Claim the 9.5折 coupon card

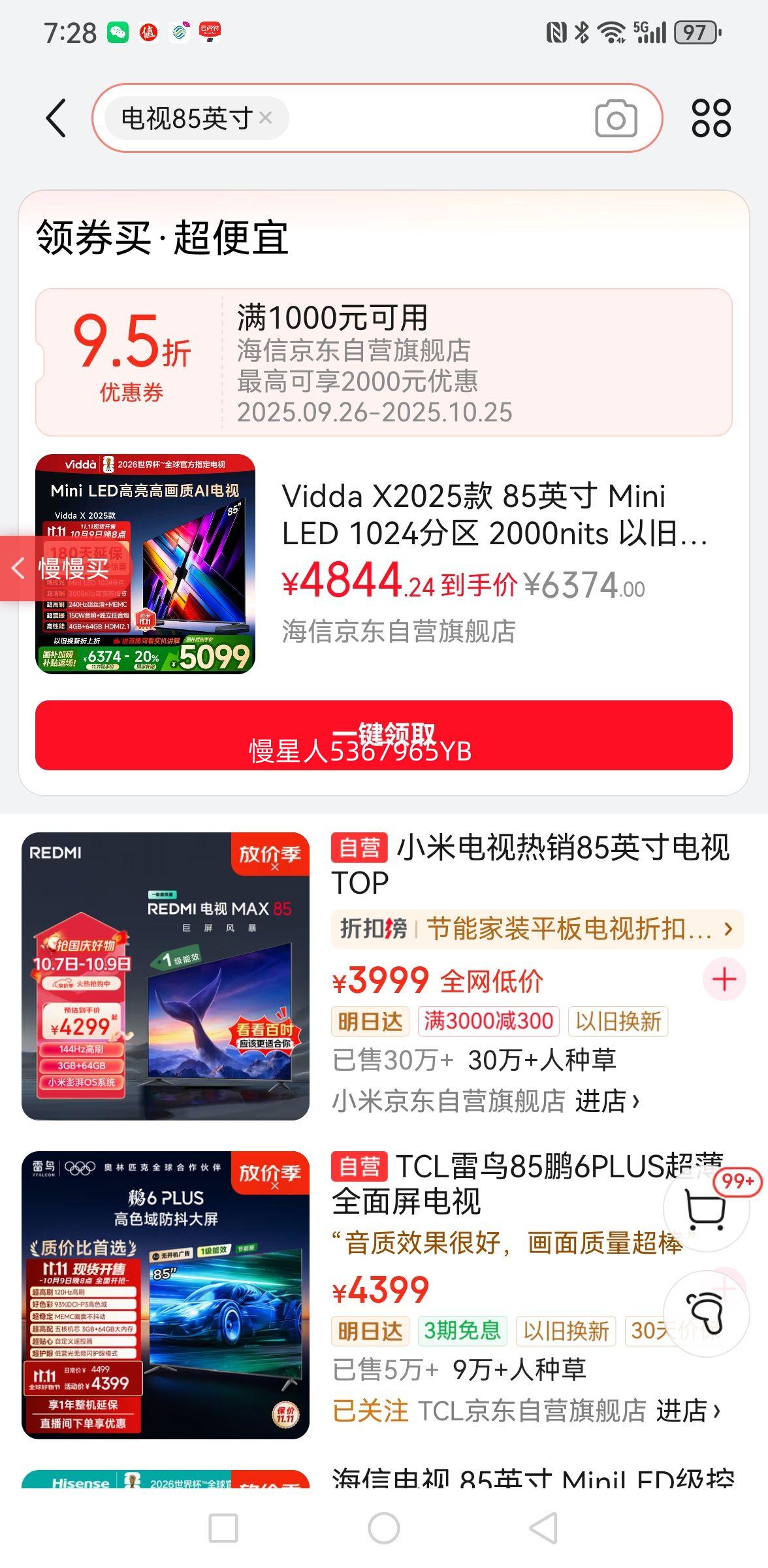coord(383,363)
